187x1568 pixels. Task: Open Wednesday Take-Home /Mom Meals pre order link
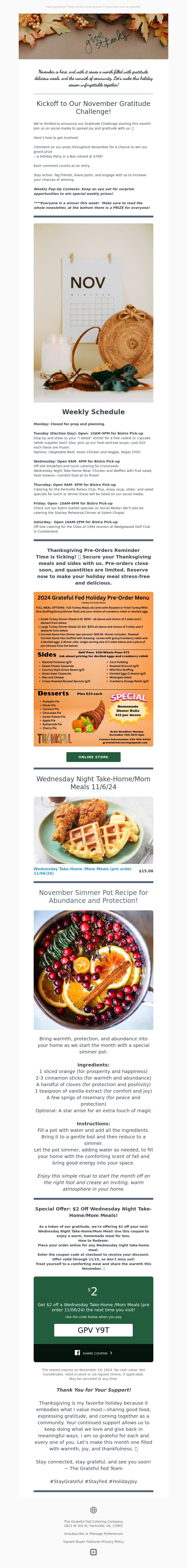point(82,870)
